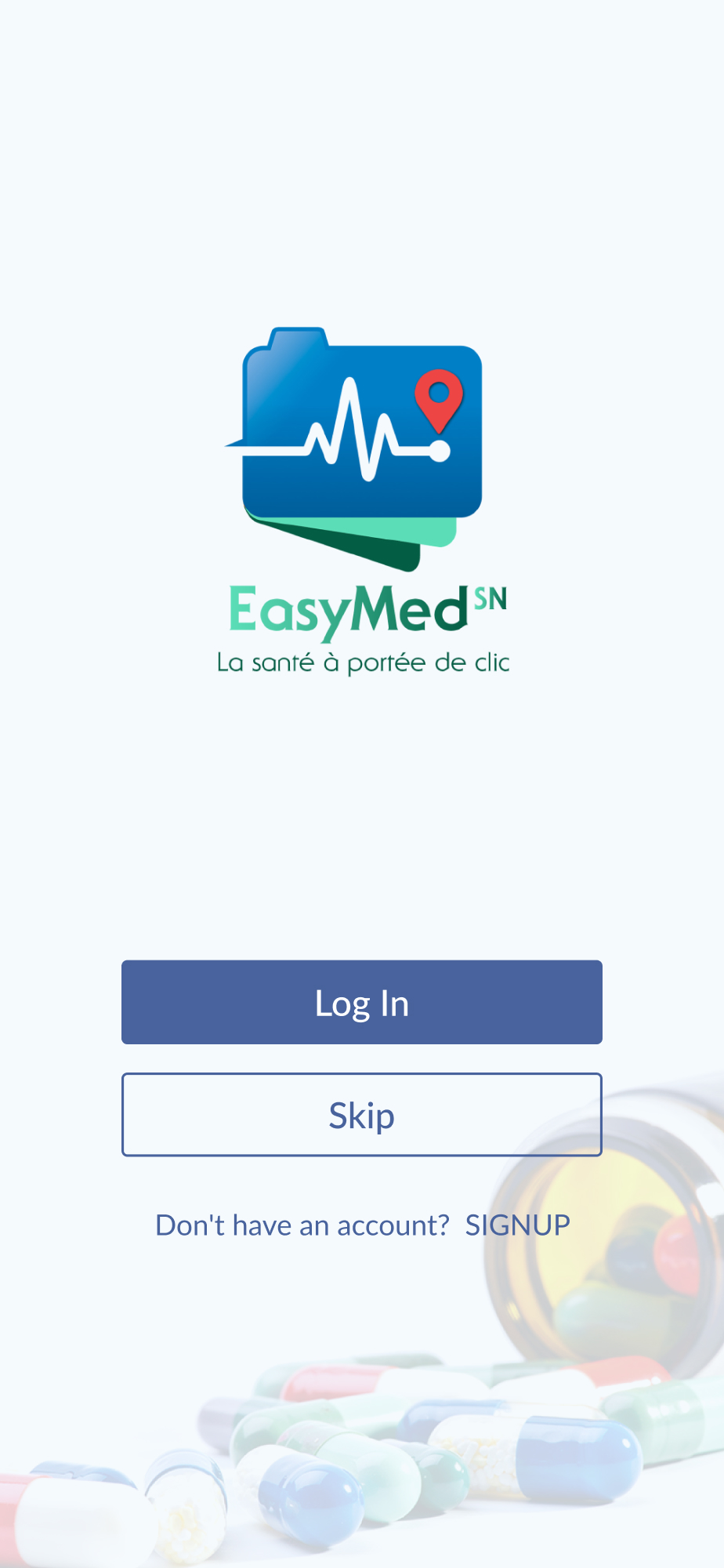Click the folder tab notch atop the logo
This screenshot has height=1568, width=724.
point(298,337)
